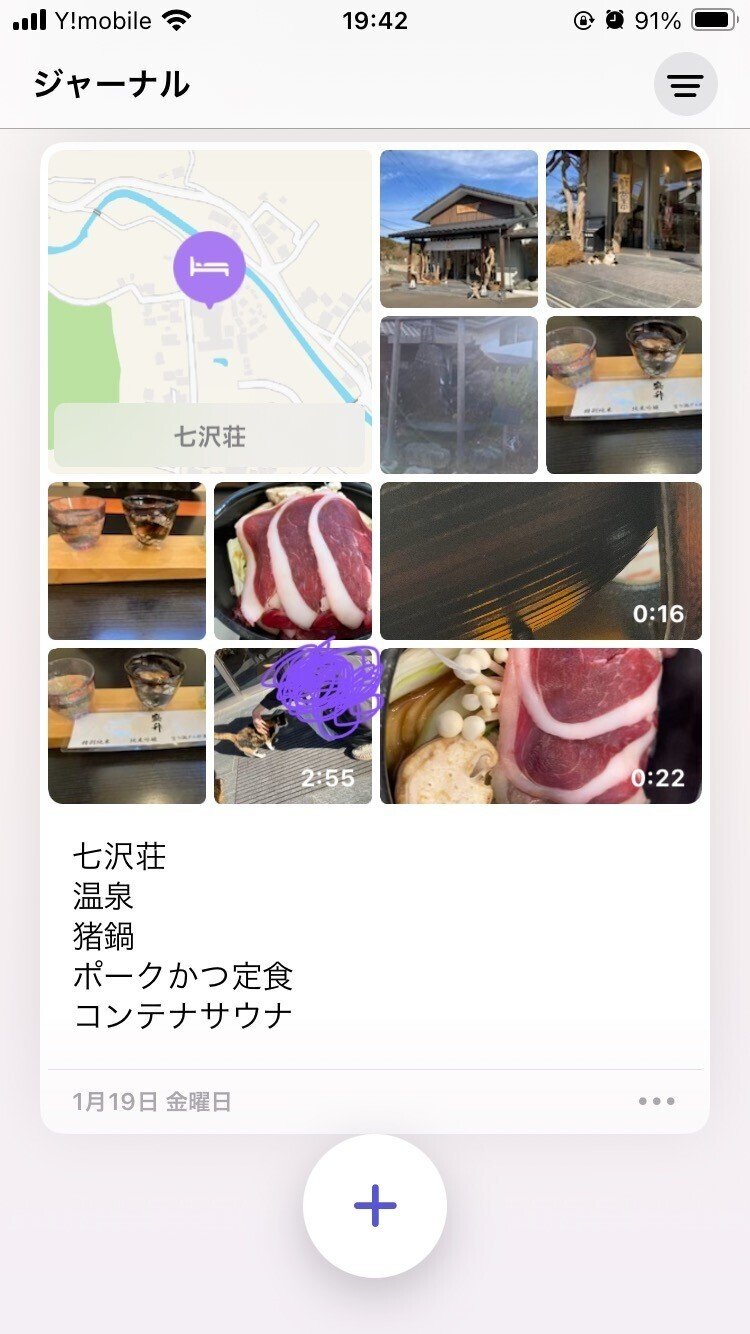The height and width of the screenshot is (1334, 750).
Task: Tap the 19:42 clock in the status bar
Action: [x=375, y=20]
